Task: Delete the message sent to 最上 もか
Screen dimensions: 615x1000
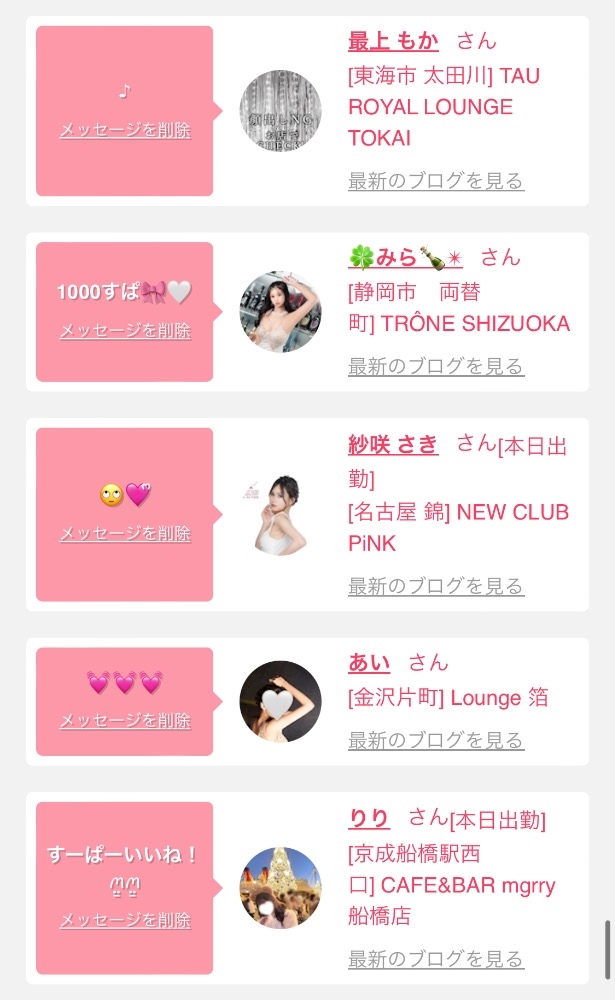Action: 125,130
